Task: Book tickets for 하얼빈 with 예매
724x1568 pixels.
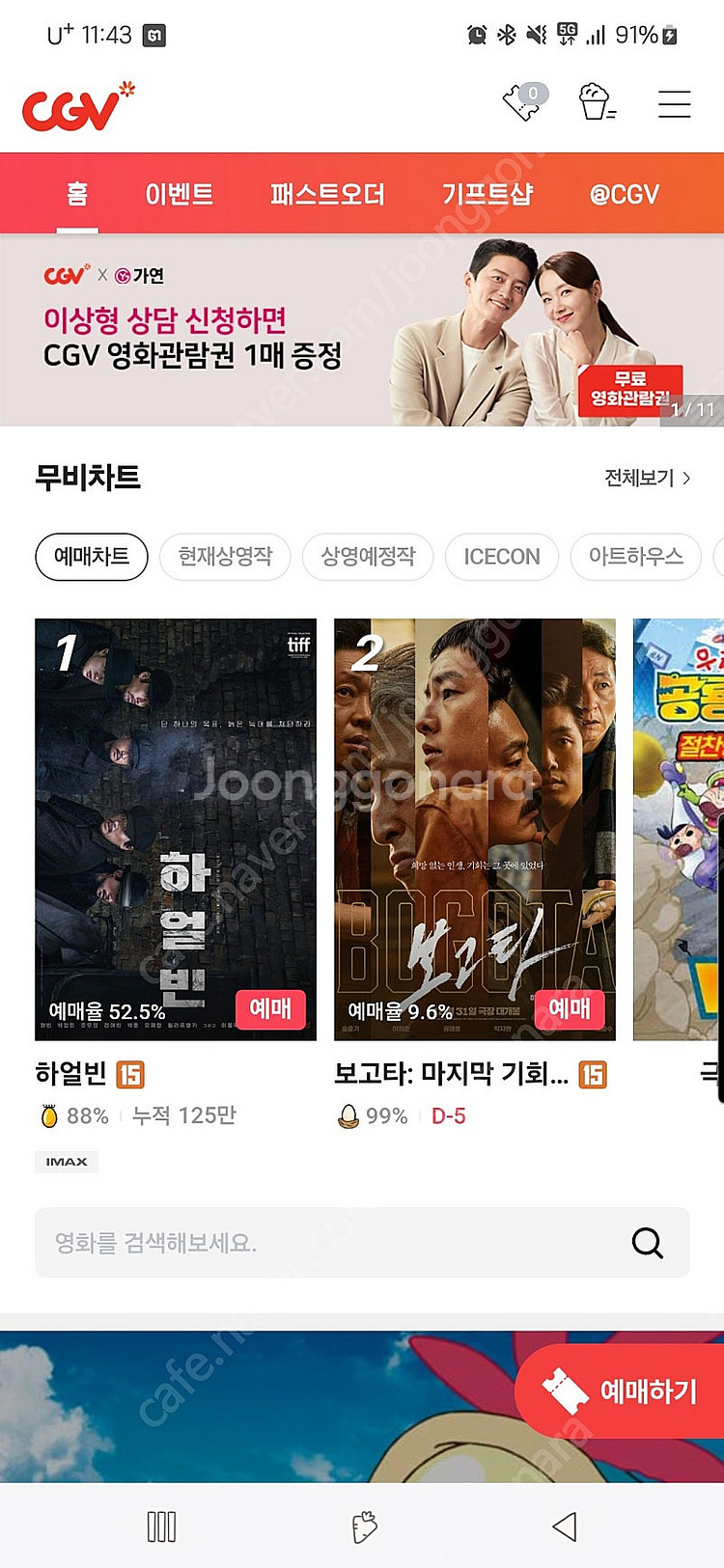Action: (270, 1009)
